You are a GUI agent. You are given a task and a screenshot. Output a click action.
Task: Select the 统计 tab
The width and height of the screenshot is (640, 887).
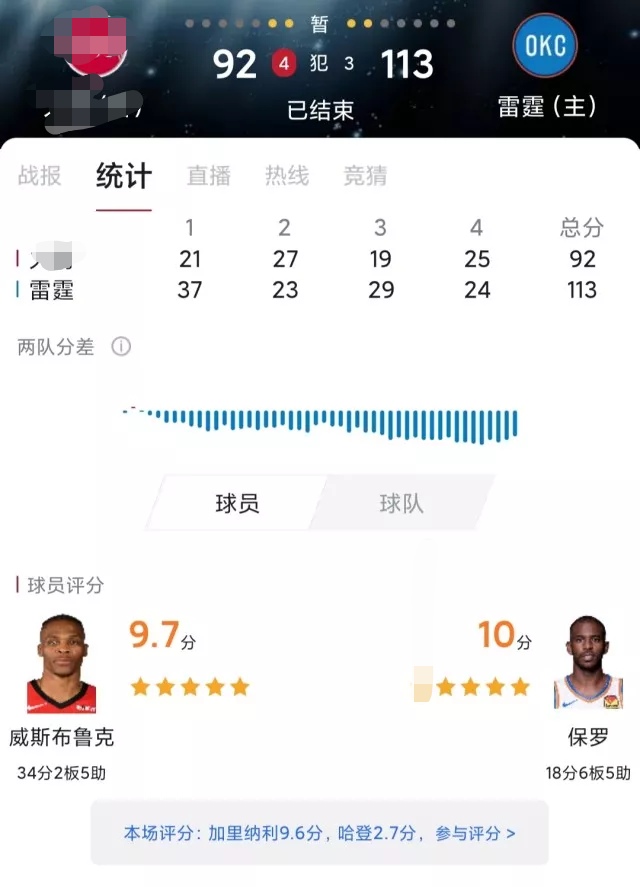124,177
